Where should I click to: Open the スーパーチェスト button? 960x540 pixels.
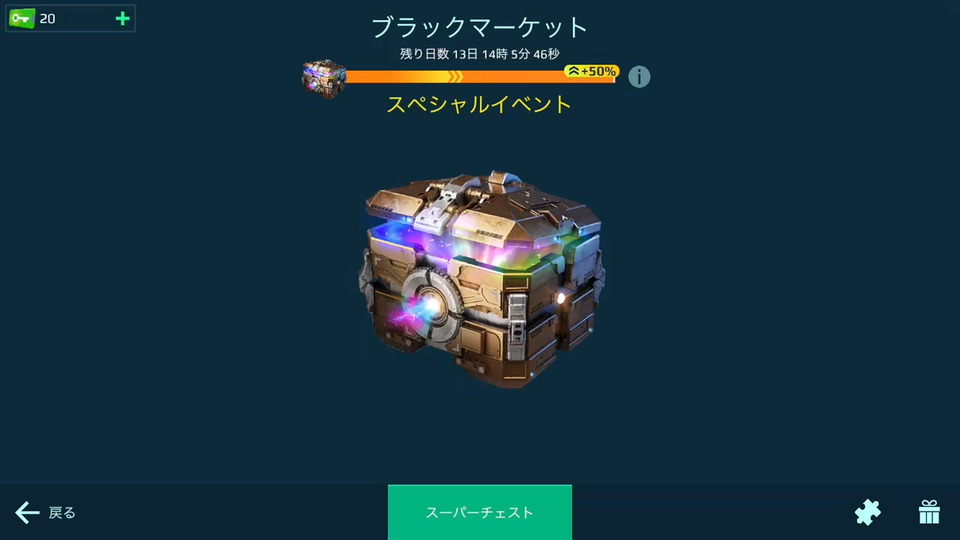pos(480,513)
